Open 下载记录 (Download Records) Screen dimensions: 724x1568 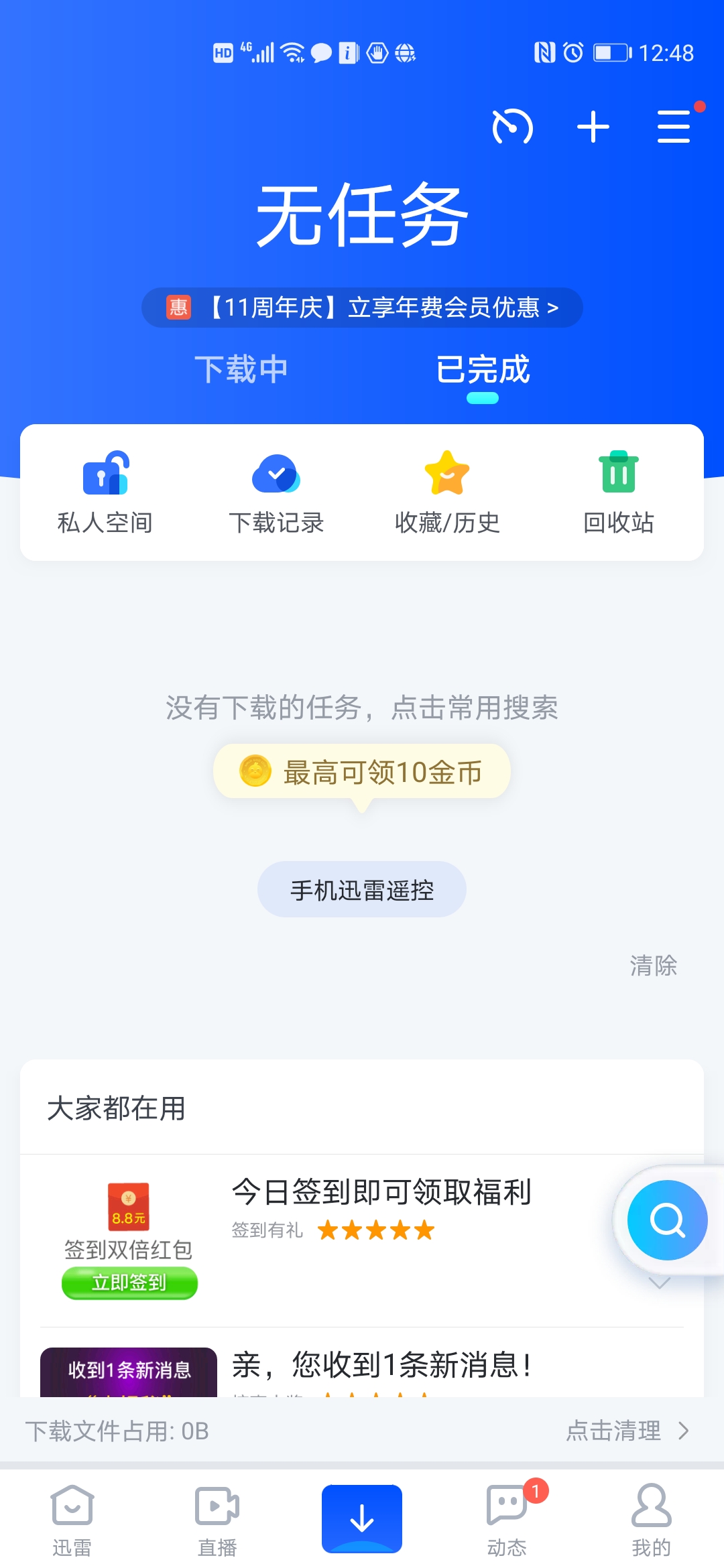[x=276, y=489]
